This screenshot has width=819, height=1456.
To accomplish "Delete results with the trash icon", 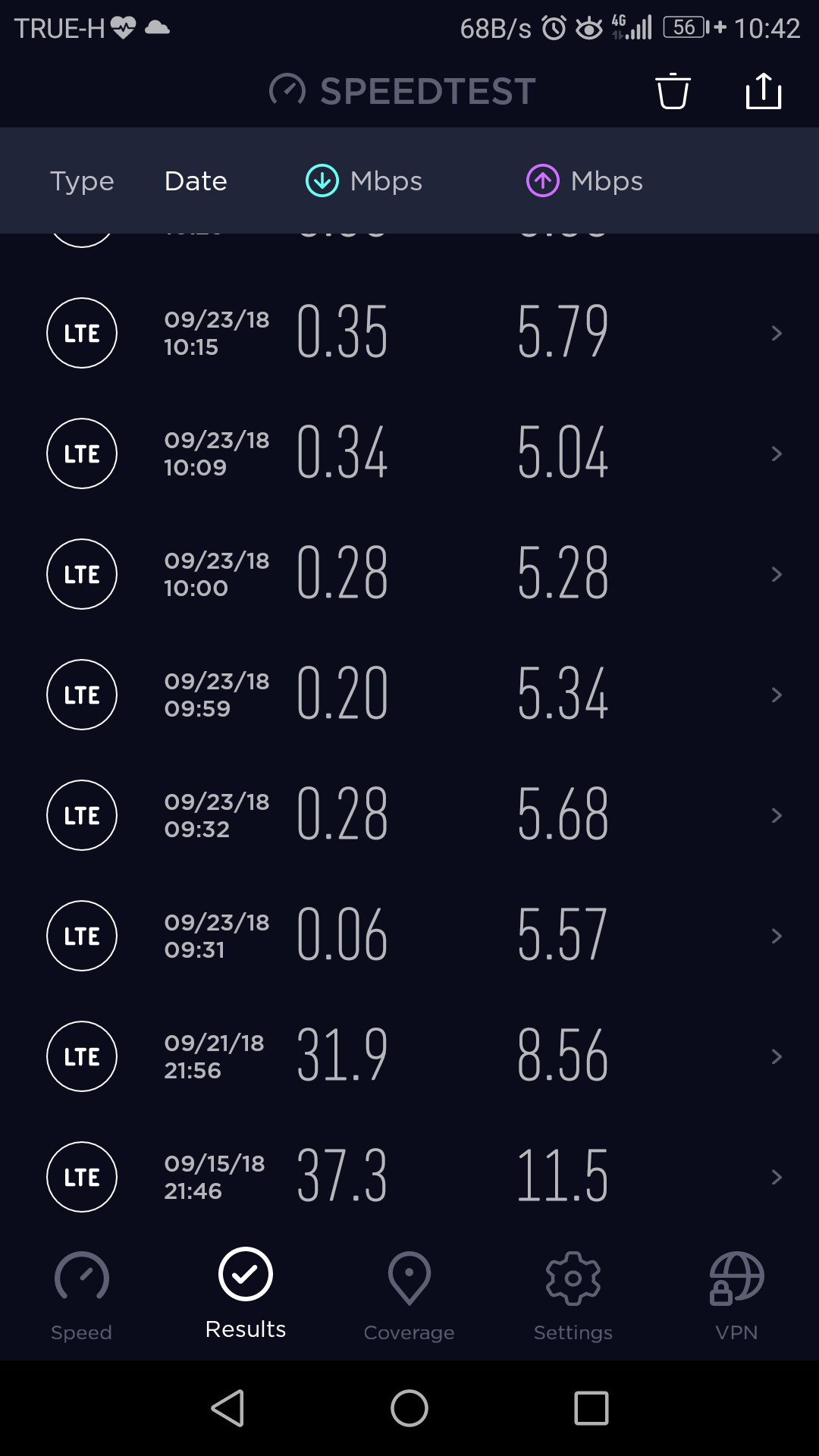I will tap(673, 92).
